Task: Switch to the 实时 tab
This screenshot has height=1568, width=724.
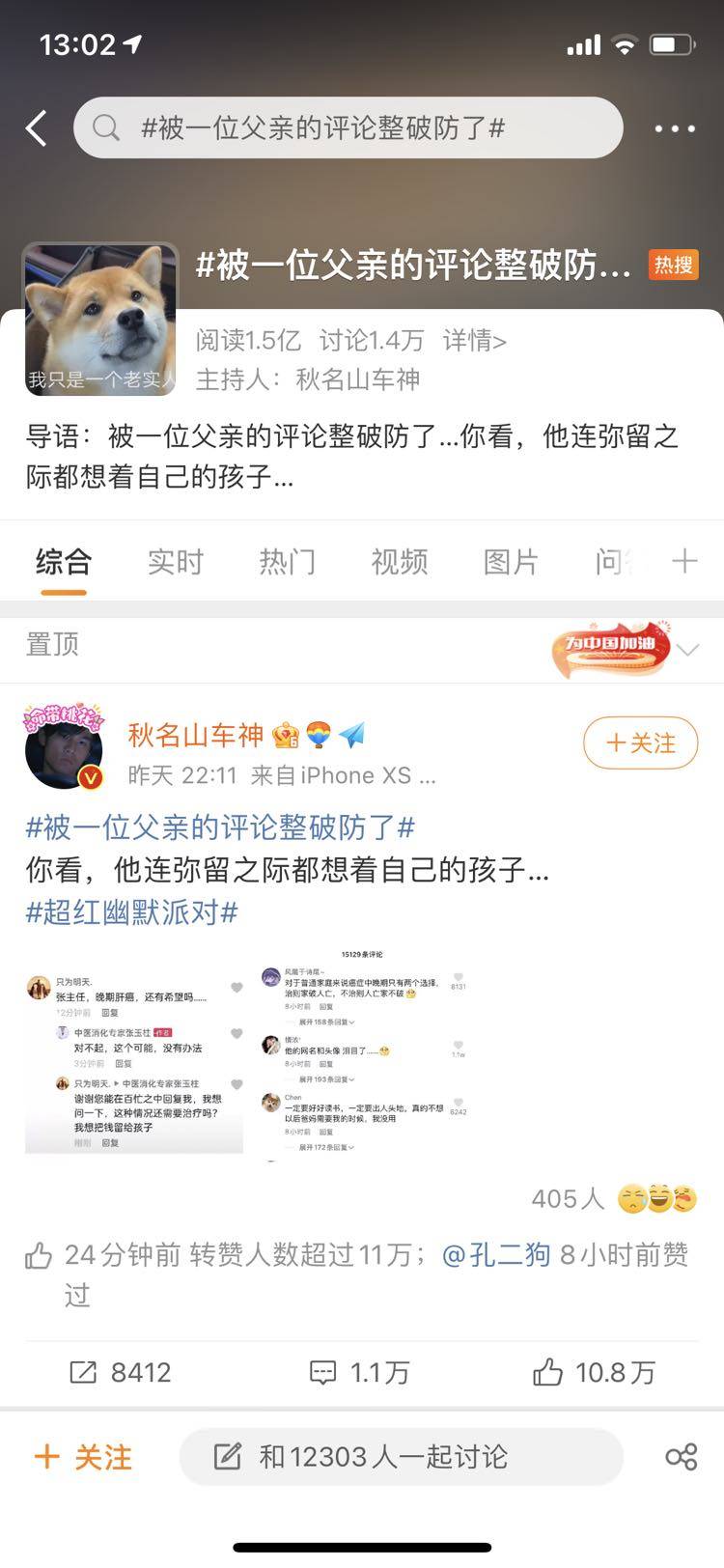Action: [175, 562]
